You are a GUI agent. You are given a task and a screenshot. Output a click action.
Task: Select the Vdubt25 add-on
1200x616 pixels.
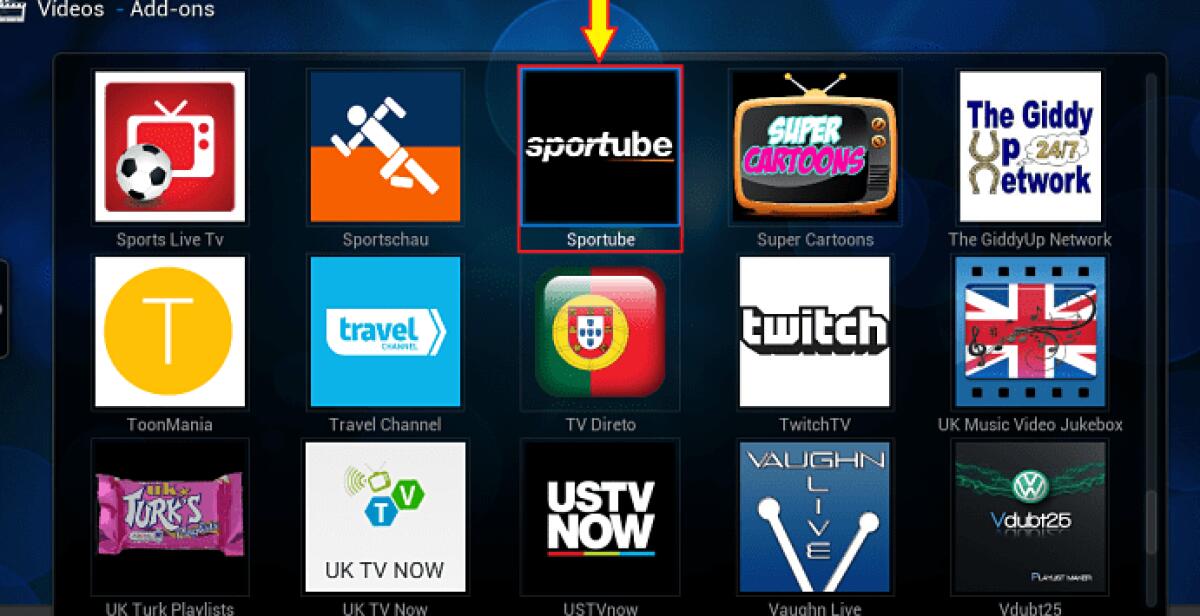[x=1030, y=517]
